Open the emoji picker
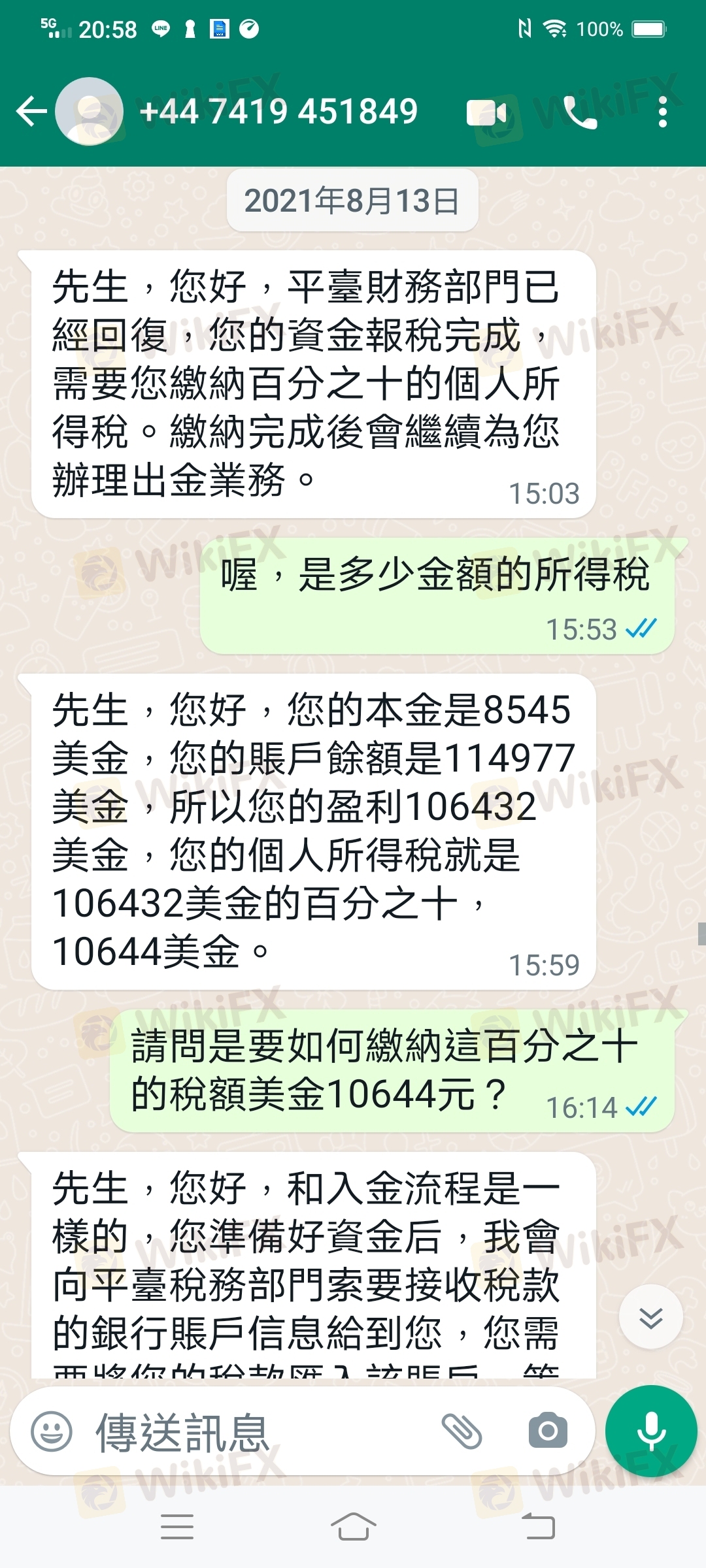This screenshot has width=706, height=1568. pos(52,1431)
